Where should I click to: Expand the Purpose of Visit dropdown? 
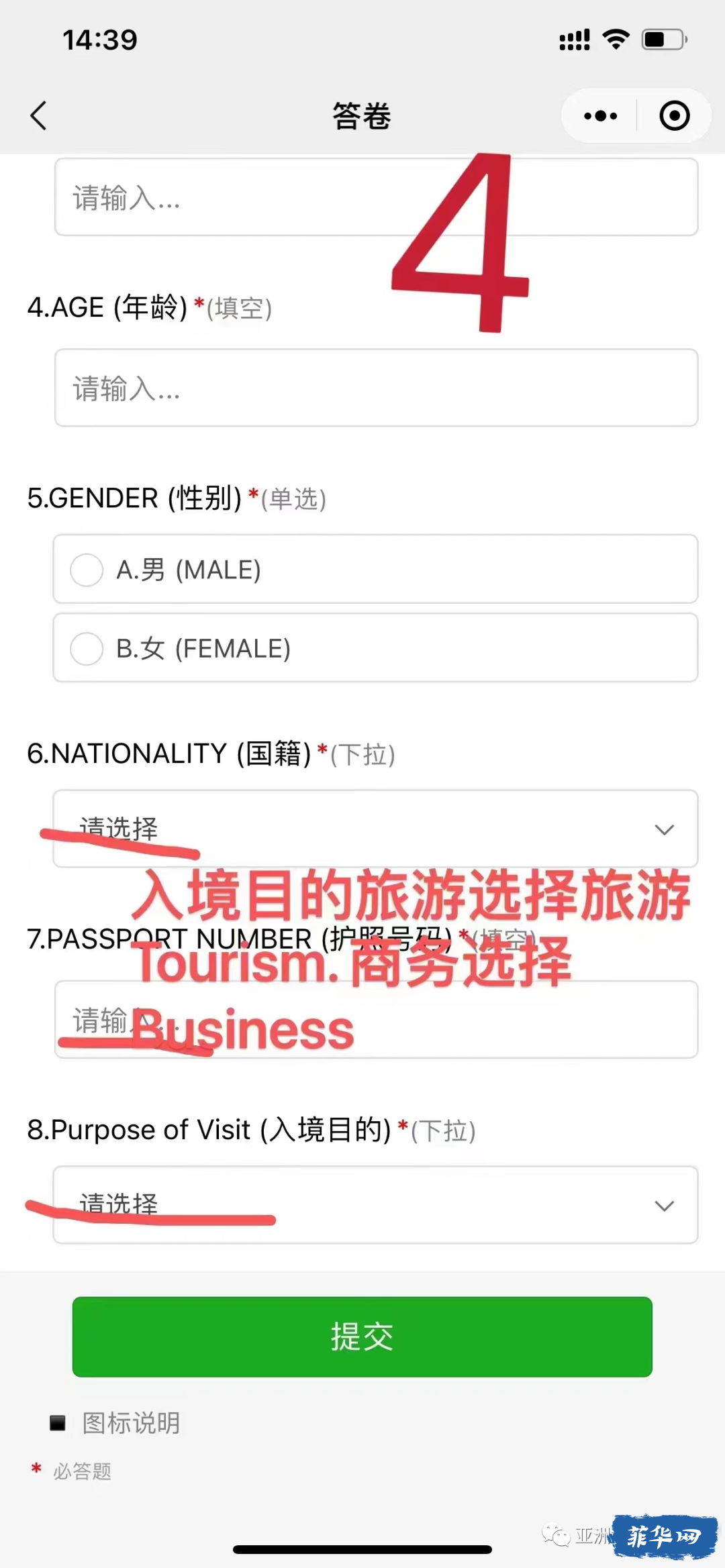pyautogui.click(x=376, y=1205)
